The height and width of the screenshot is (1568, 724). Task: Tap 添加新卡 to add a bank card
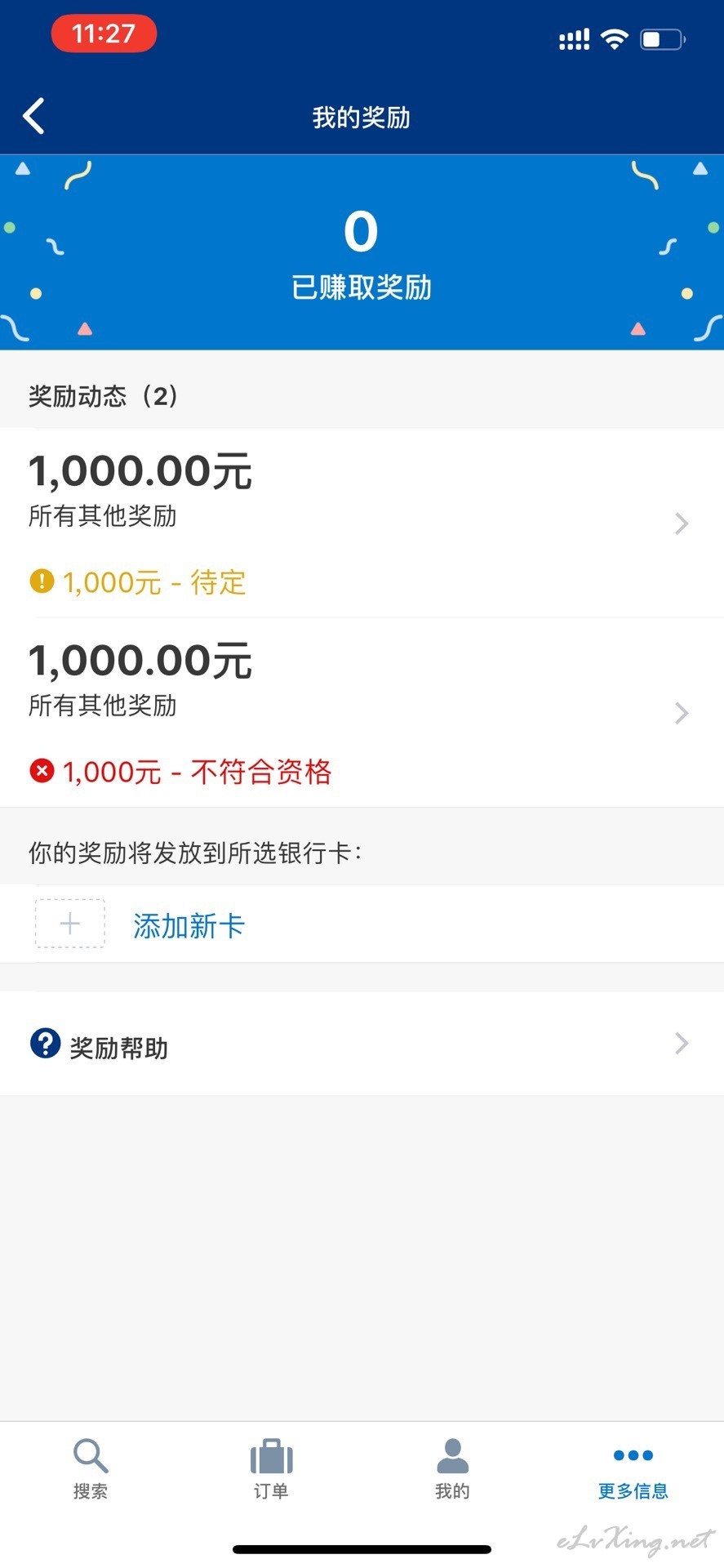point(362,924)
